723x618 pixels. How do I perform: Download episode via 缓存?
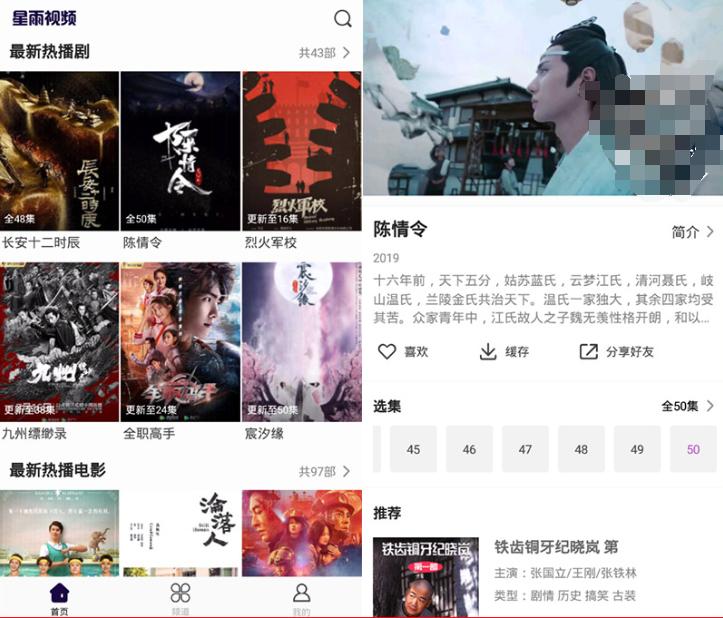click(x=504, y=352)
